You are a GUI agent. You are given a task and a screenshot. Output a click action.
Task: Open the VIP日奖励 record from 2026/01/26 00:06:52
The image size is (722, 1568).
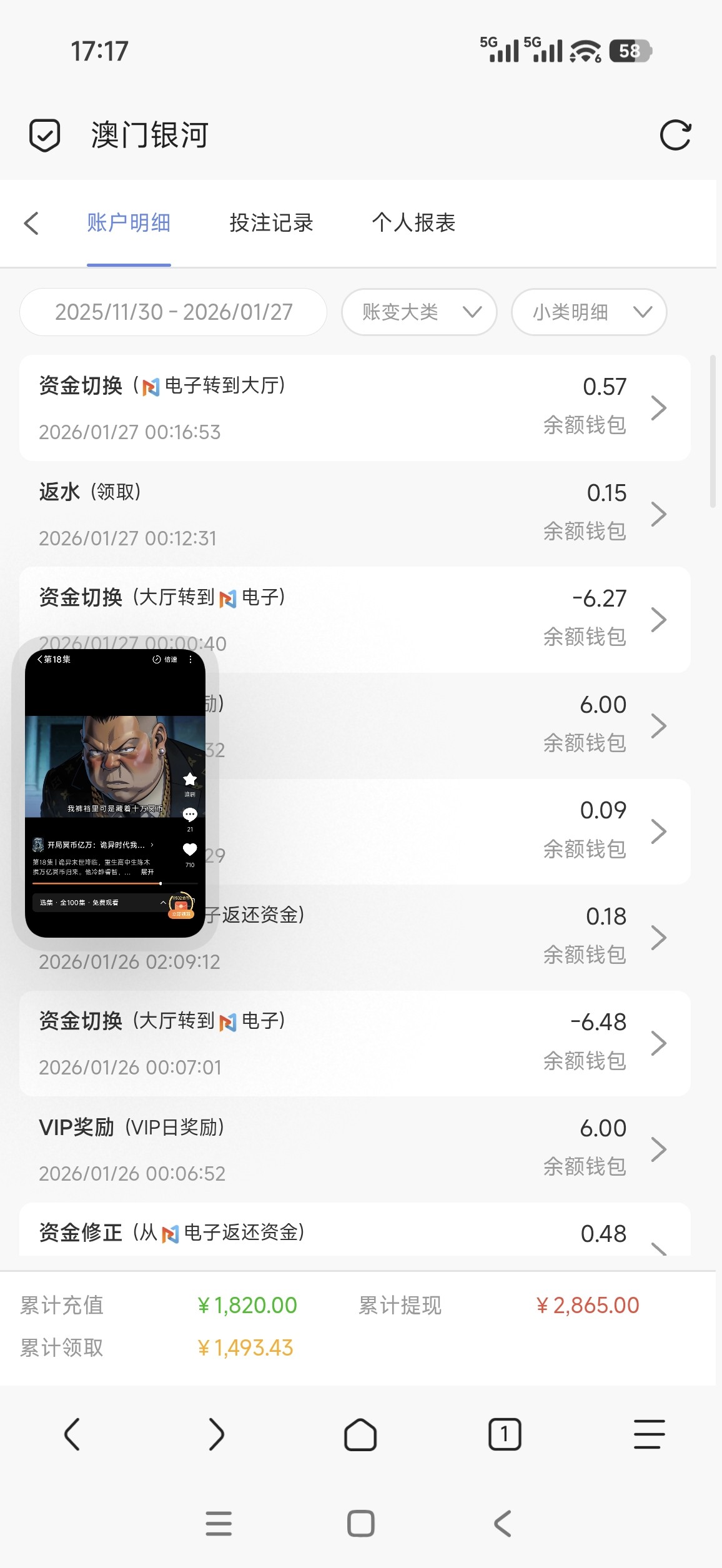point(354,1149)
